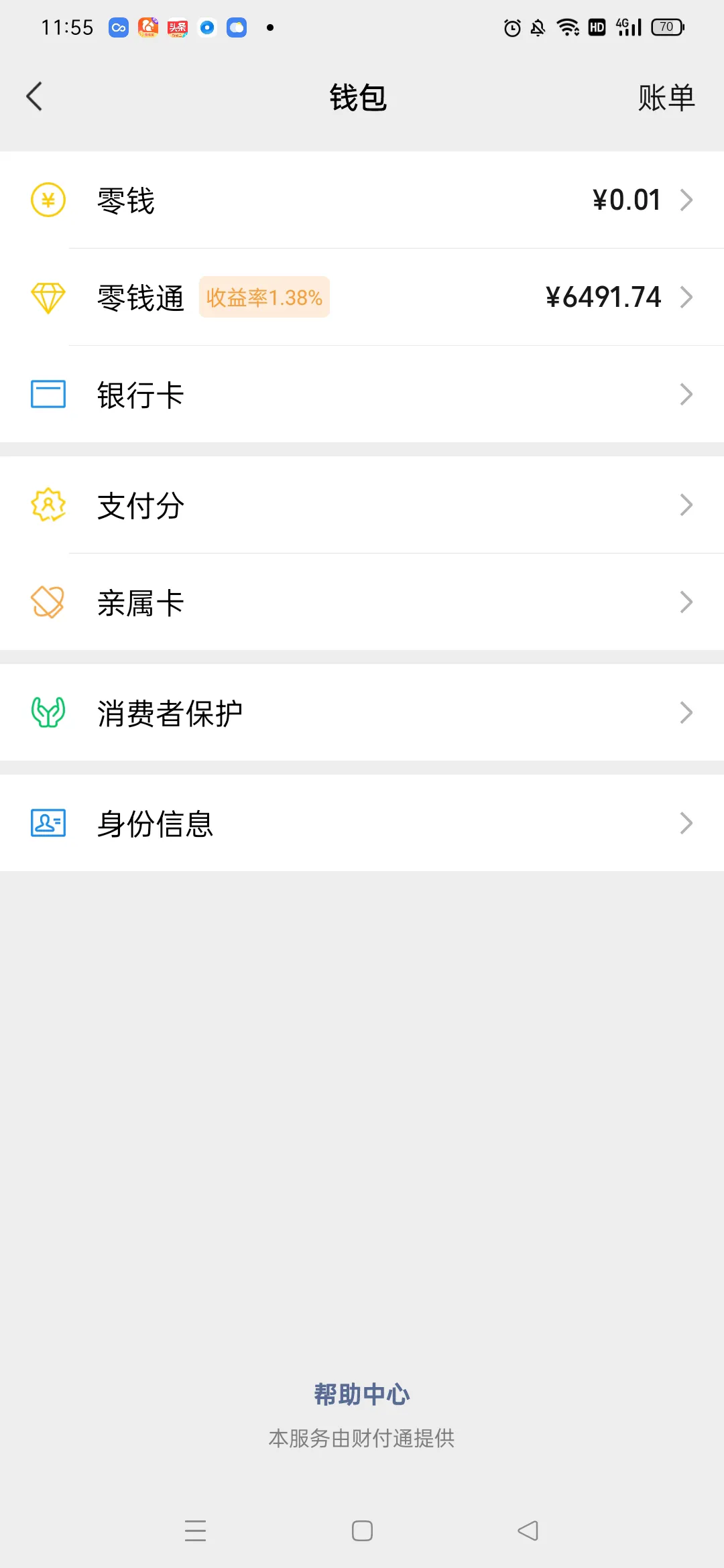View 身份信息

pos(362,823)
